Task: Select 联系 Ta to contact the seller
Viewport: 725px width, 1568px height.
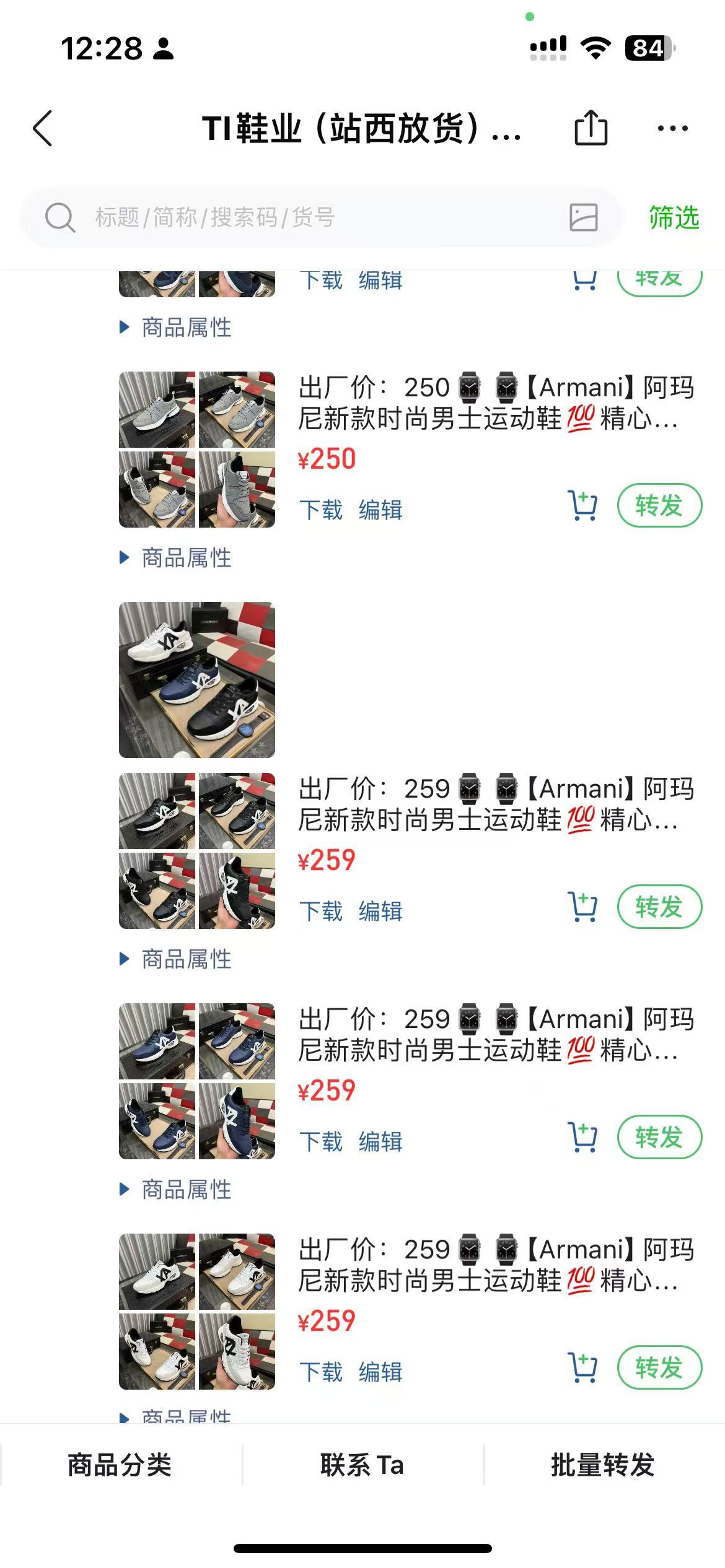Action: (x=362, y=1465)
